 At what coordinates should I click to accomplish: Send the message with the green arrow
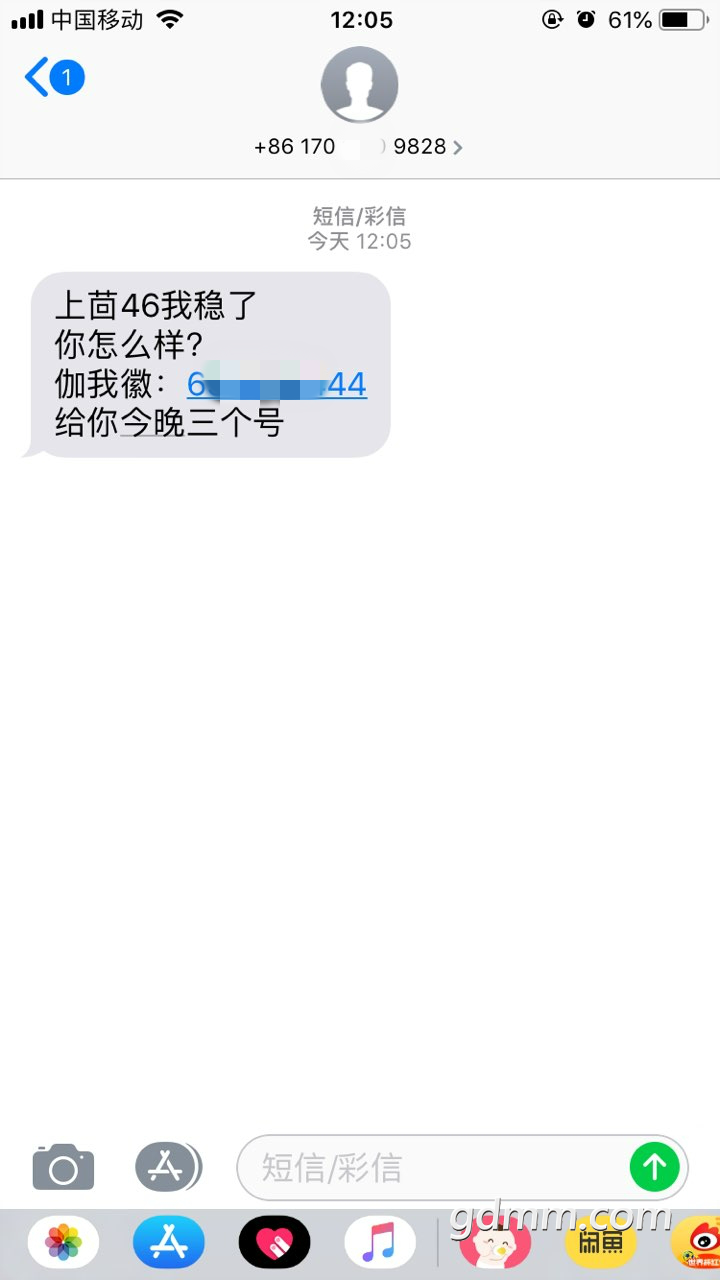tap(655, 1167)
